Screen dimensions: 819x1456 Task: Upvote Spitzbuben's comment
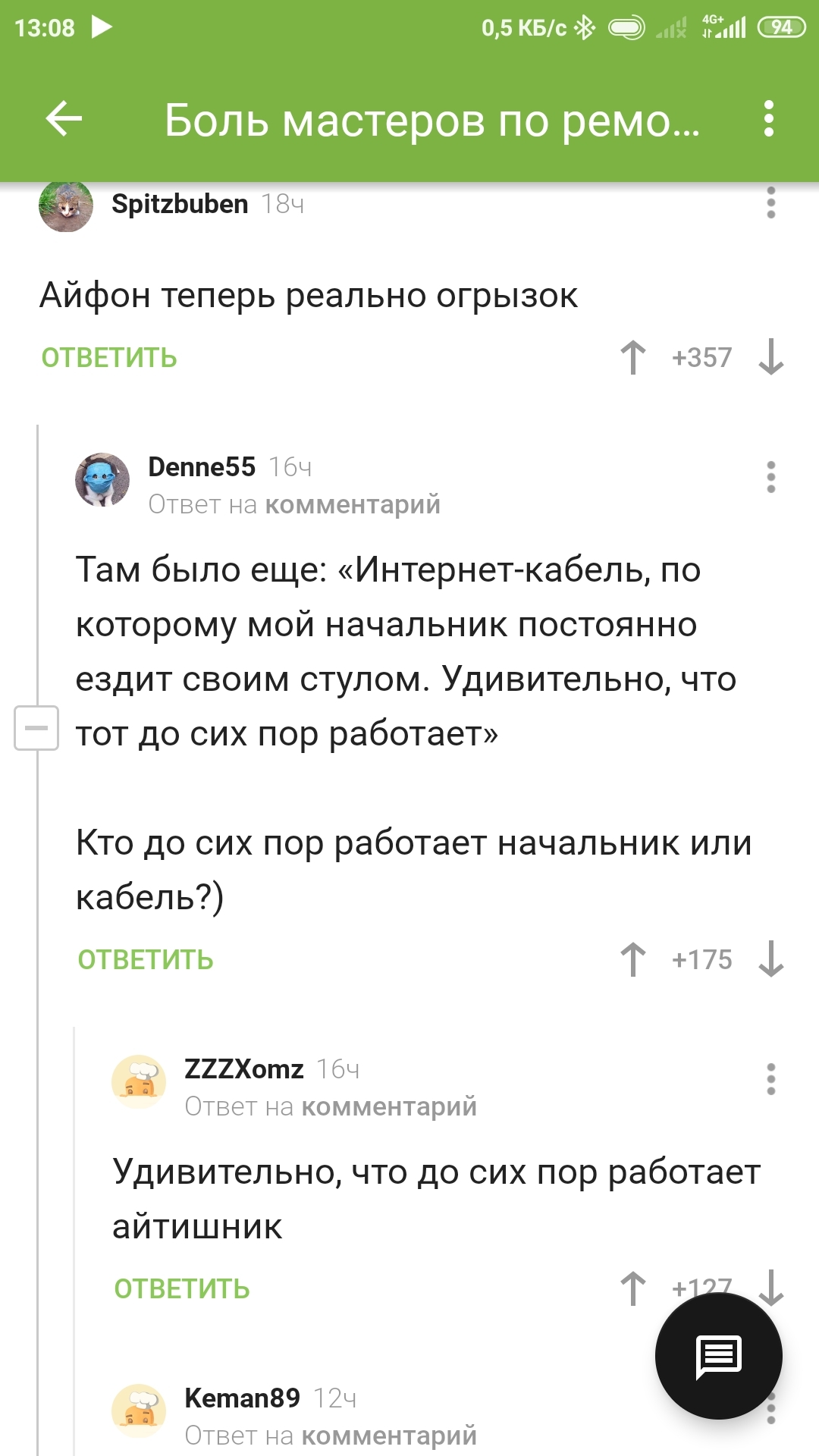(633, 357)
